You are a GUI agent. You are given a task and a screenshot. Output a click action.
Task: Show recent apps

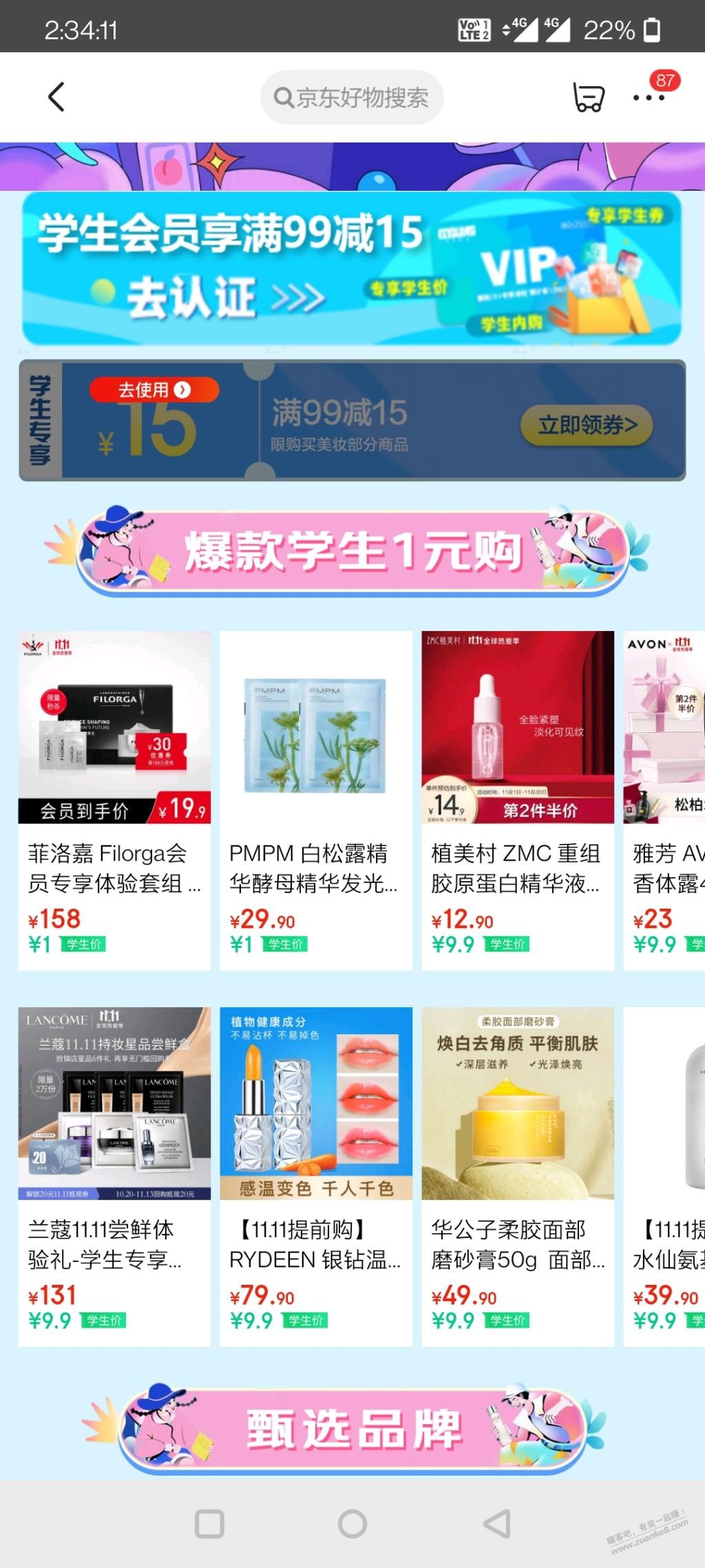(x=209, y=1524)
